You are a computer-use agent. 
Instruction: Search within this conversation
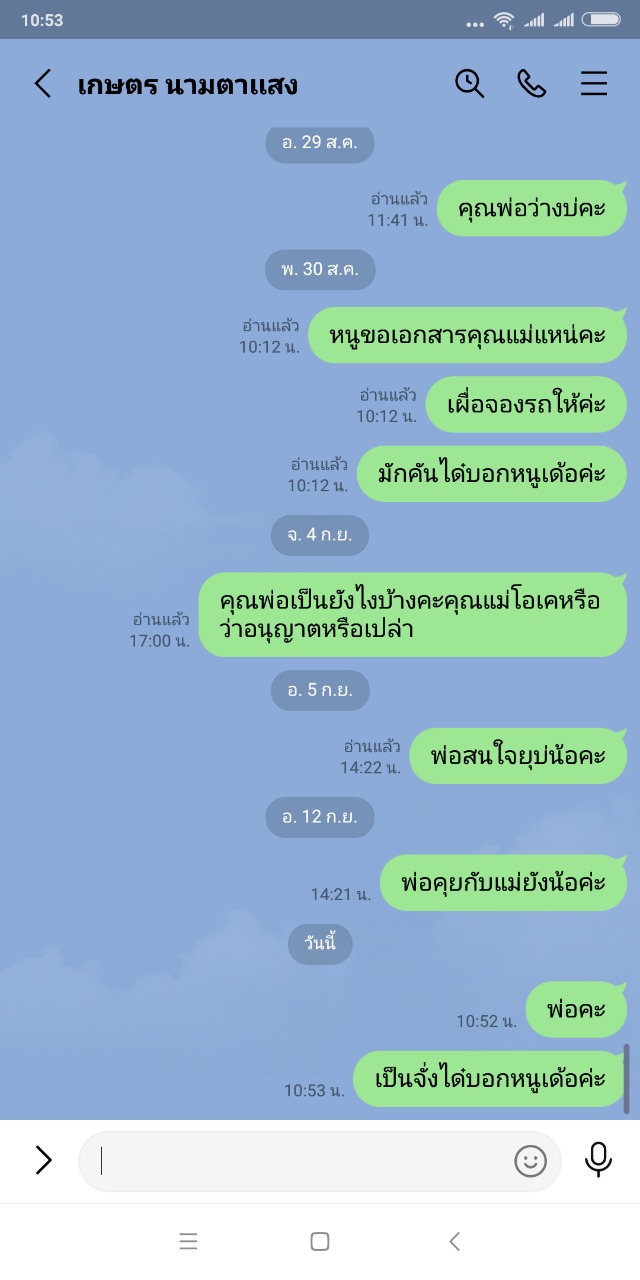469,84
